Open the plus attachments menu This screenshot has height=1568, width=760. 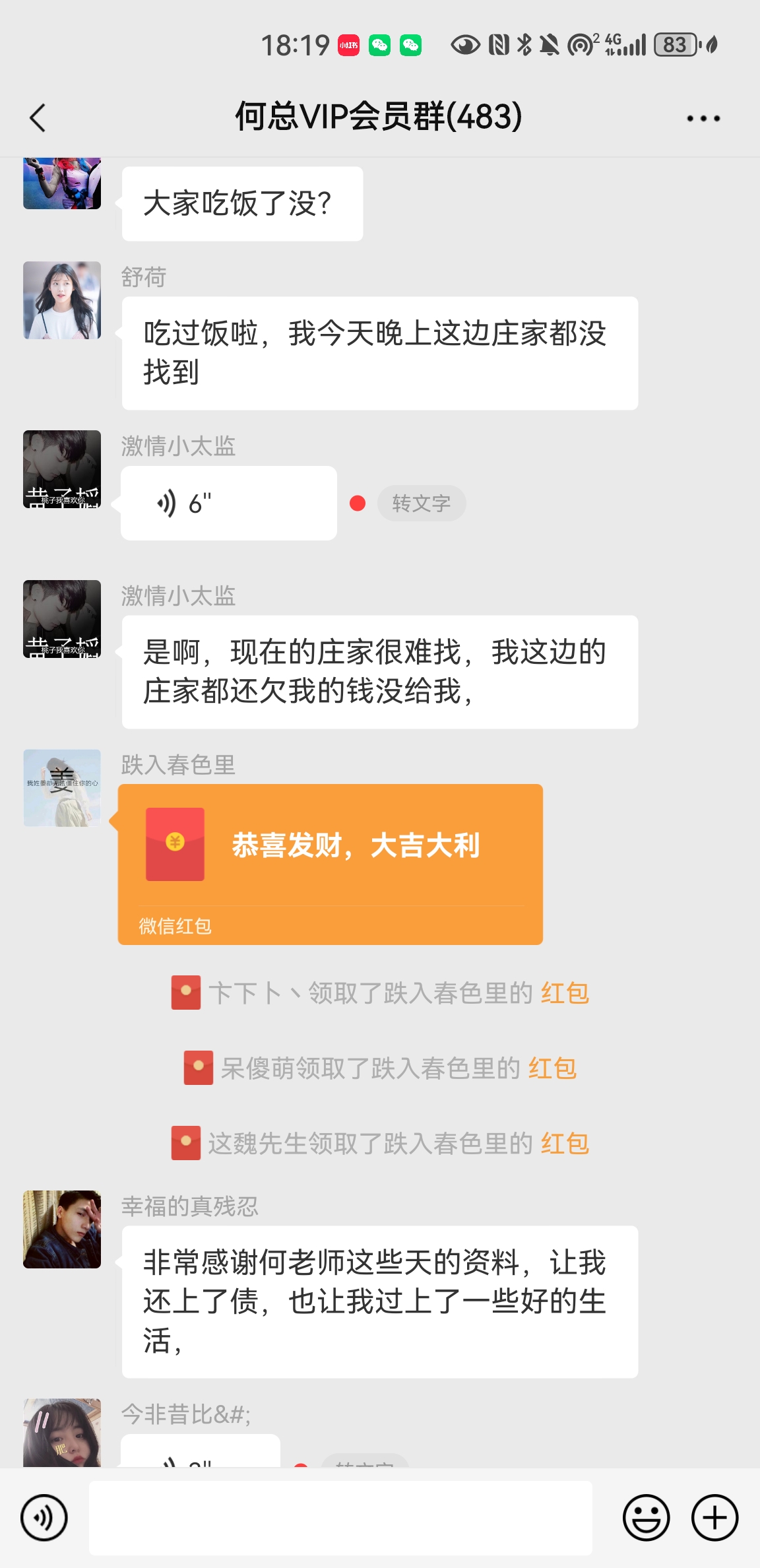[x=714, y=1517]
